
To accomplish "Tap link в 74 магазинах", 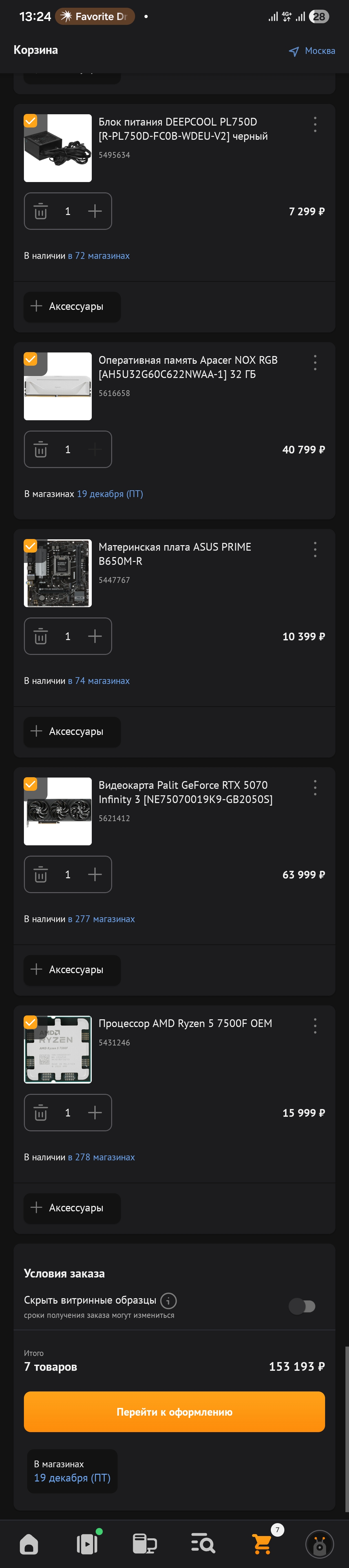I will (x=99, y=680).
